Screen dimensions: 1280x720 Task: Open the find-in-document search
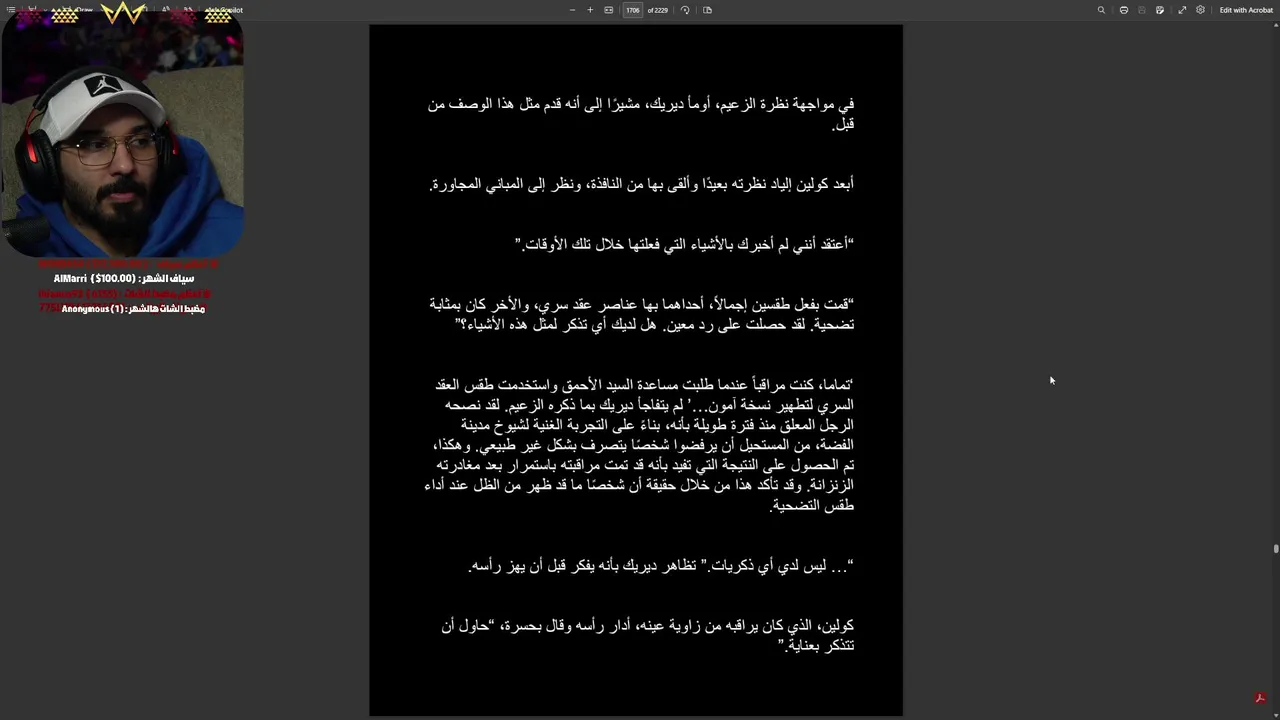1101,10
